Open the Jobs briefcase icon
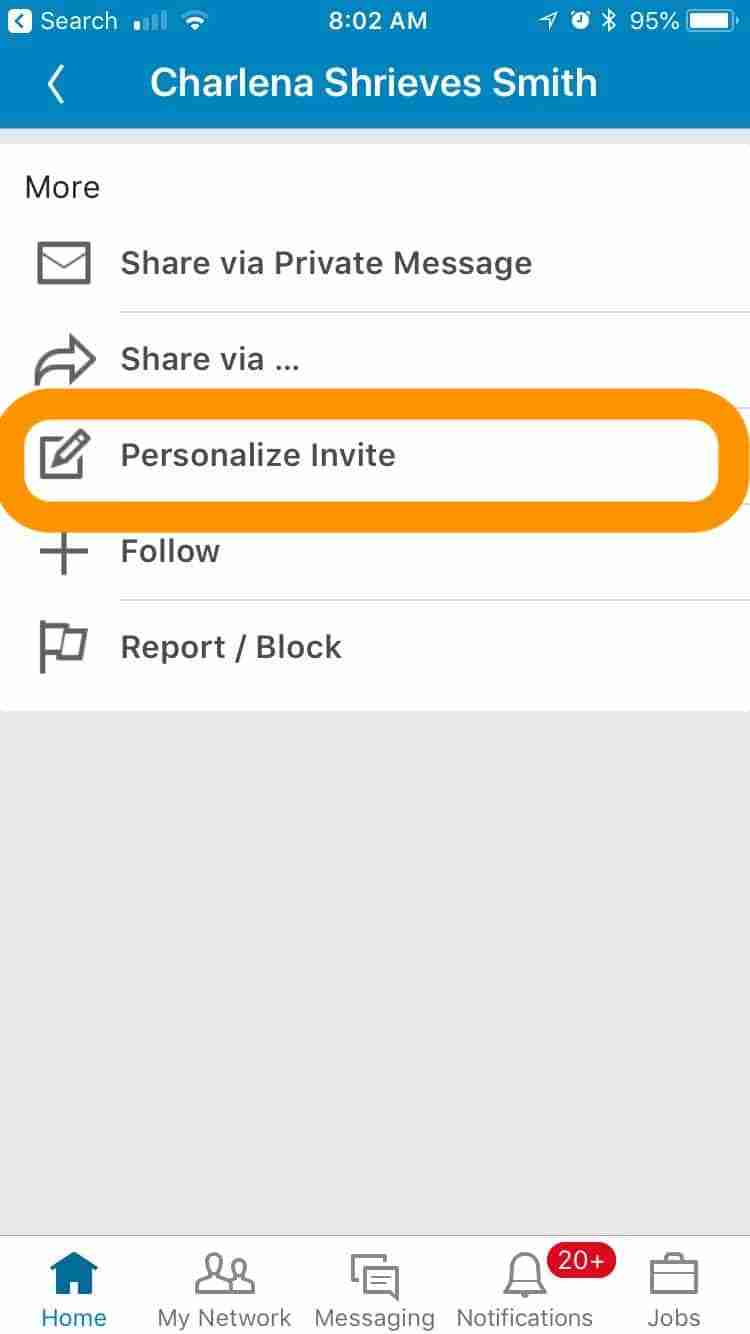750x1334 pixels. [673, 1275]
